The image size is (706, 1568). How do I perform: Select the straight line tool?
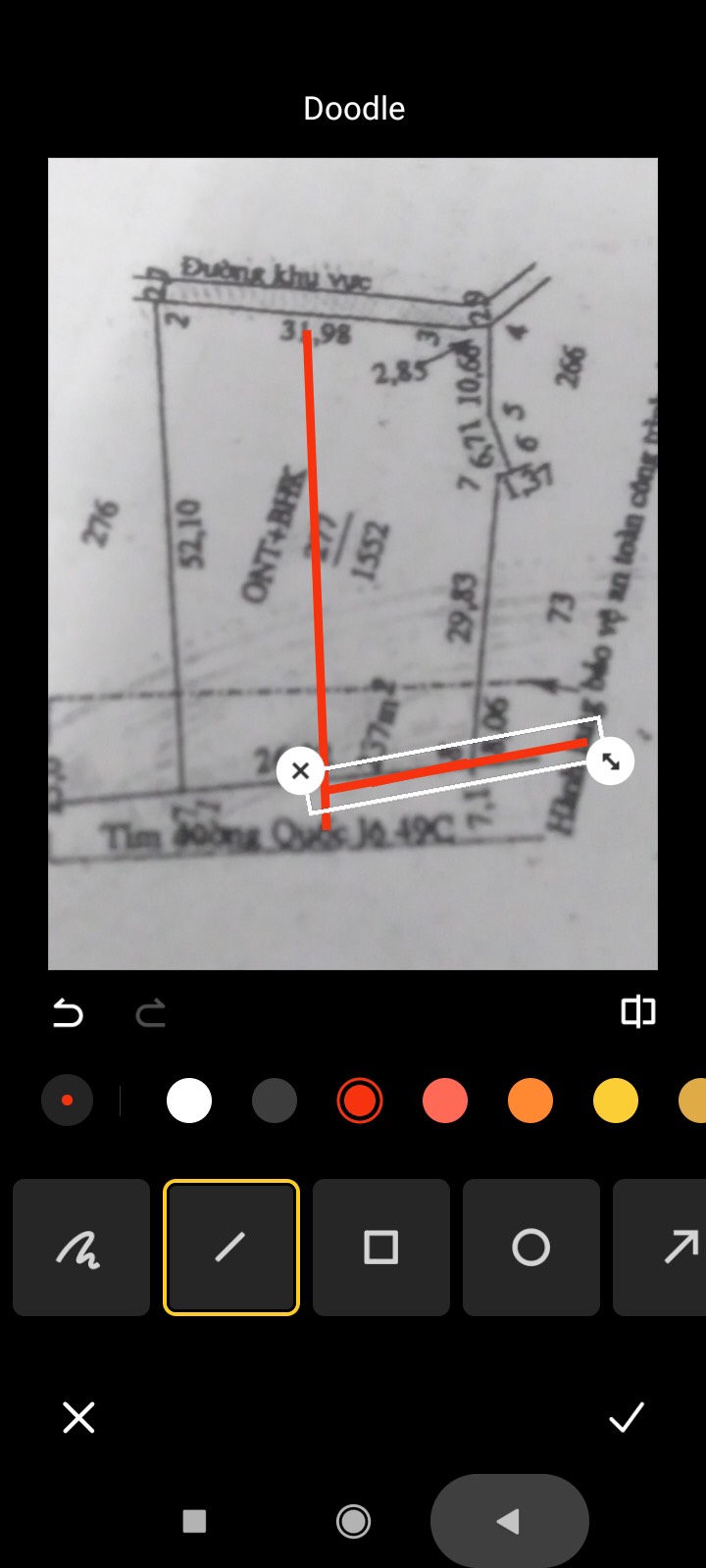231,1248
